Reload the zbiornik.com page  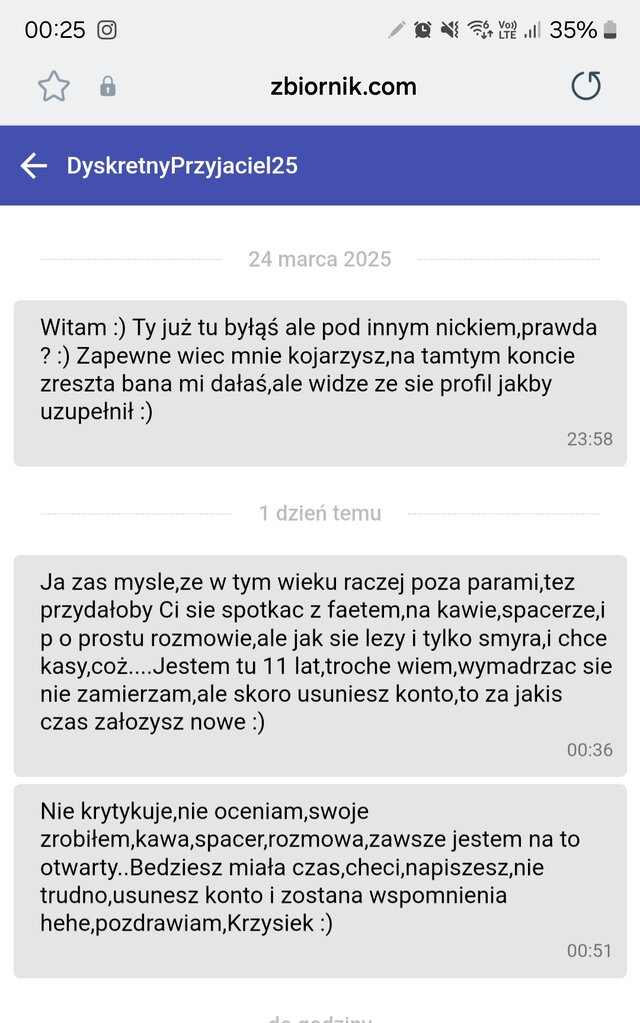(586, 87)
